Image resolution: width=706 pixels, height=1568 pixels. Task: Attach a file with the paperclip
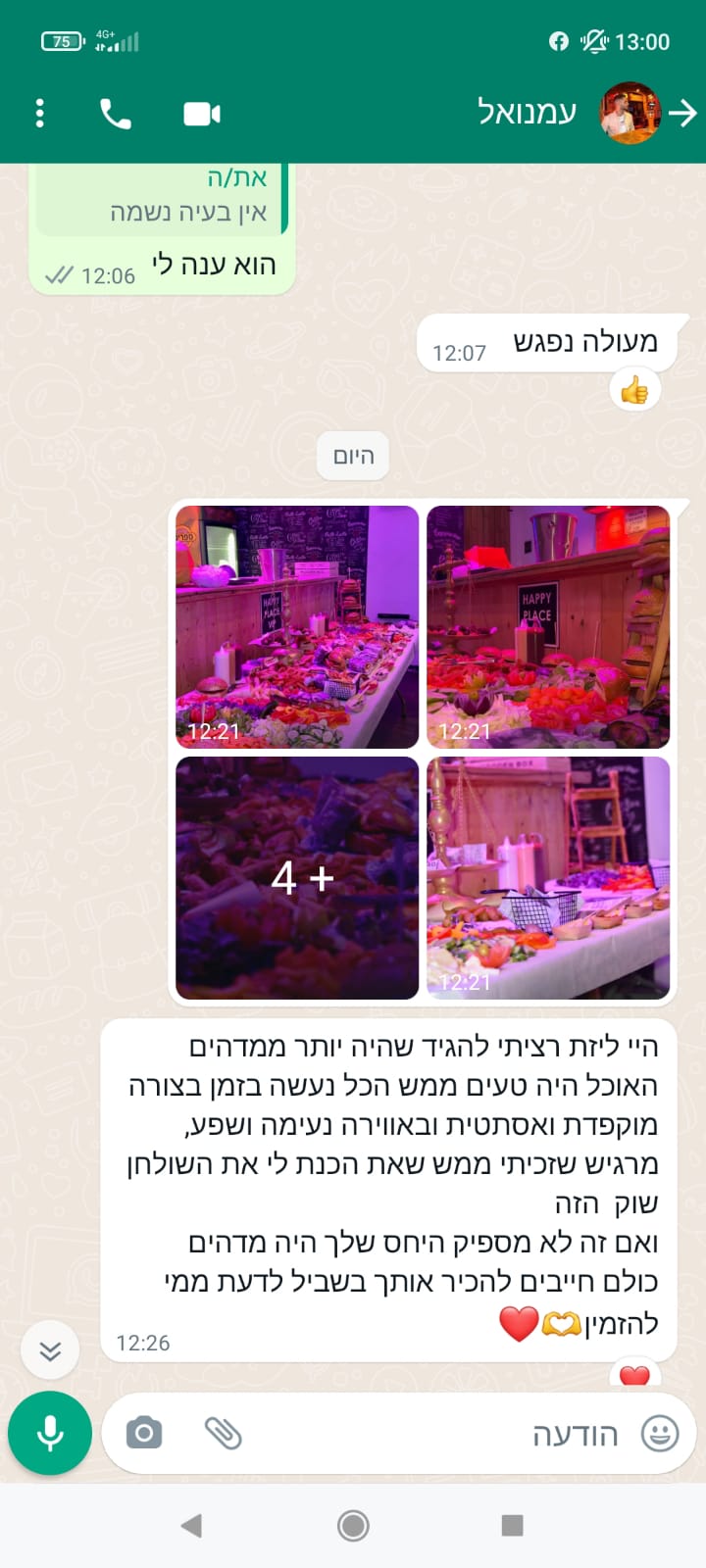(223, 1433)
